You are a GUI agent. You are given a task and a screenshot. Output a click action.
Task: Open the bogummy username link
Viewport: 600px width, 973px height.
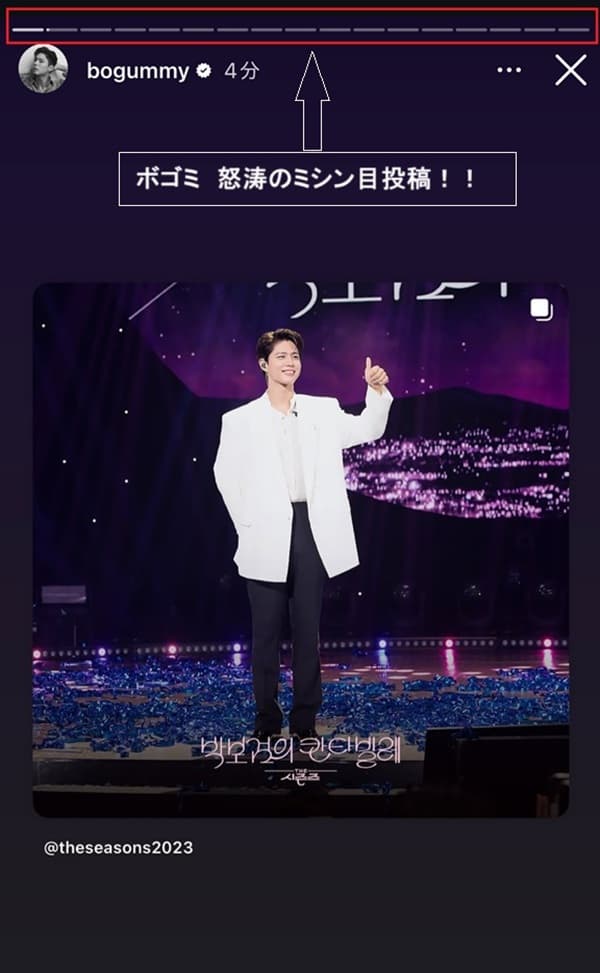click(138, 71)
